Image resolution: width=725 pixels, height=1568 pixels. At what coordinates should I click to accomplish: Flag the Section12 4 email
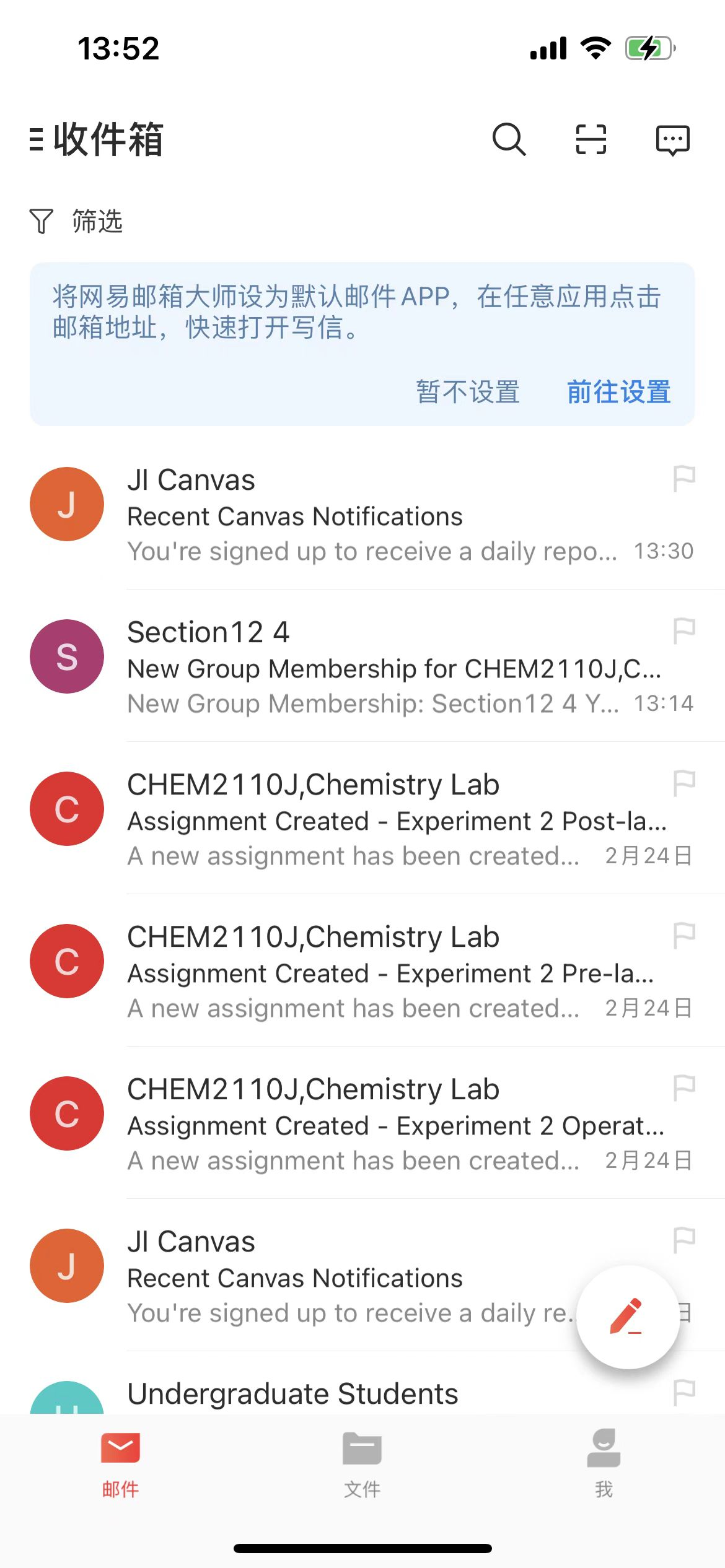[x=684, y=631]
